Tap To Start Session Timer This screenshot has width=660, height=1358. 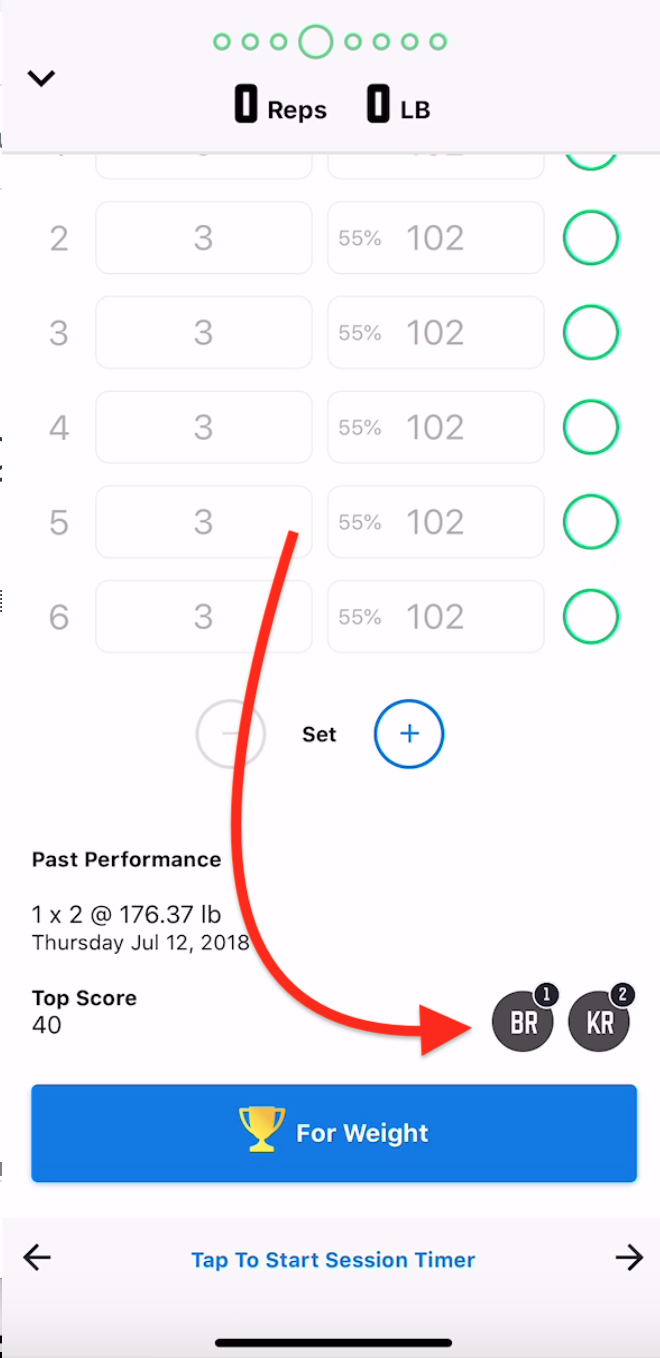click(333, 1260)
